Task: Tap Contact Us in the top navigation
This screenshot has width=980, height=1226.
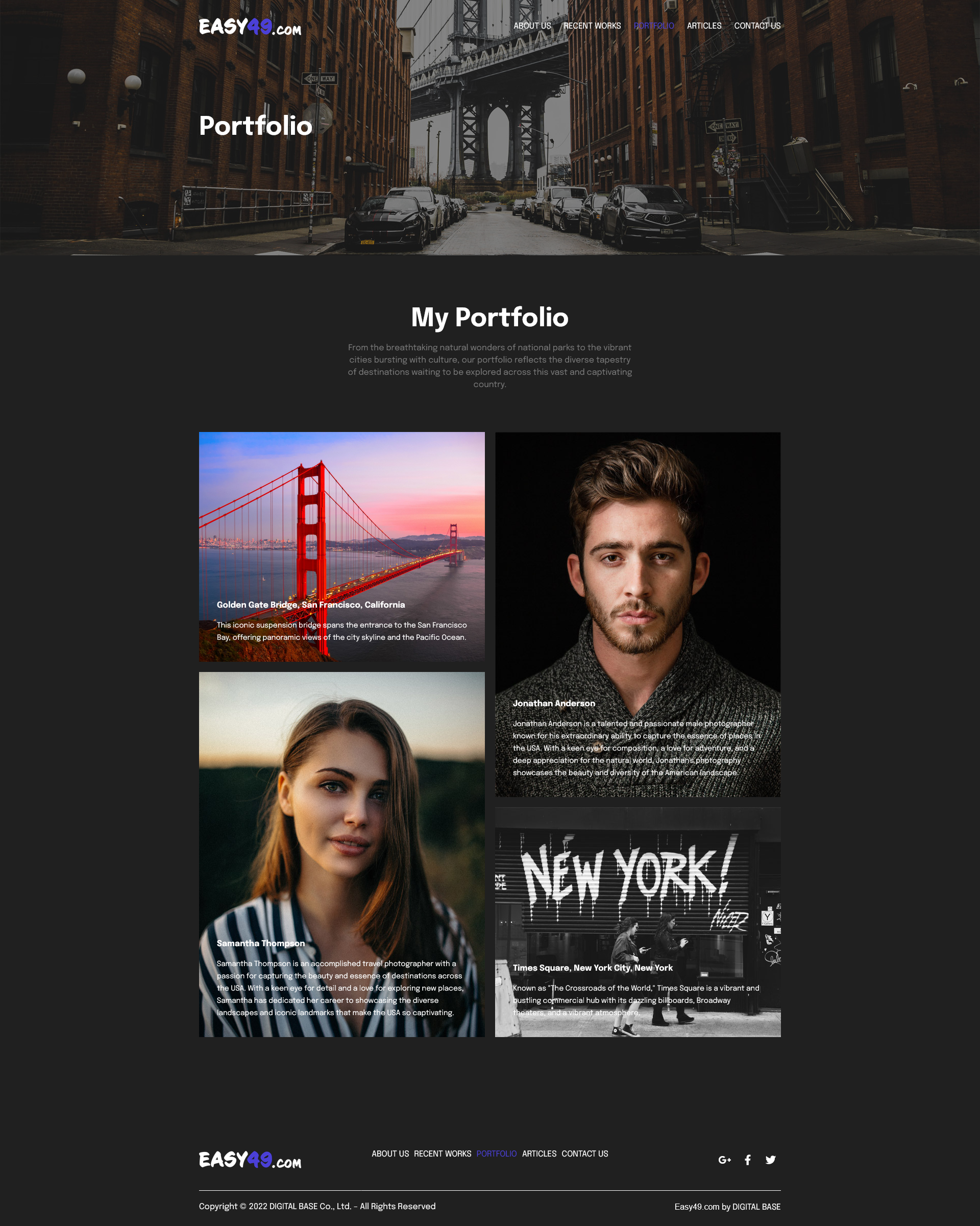Action: (757, 26)
